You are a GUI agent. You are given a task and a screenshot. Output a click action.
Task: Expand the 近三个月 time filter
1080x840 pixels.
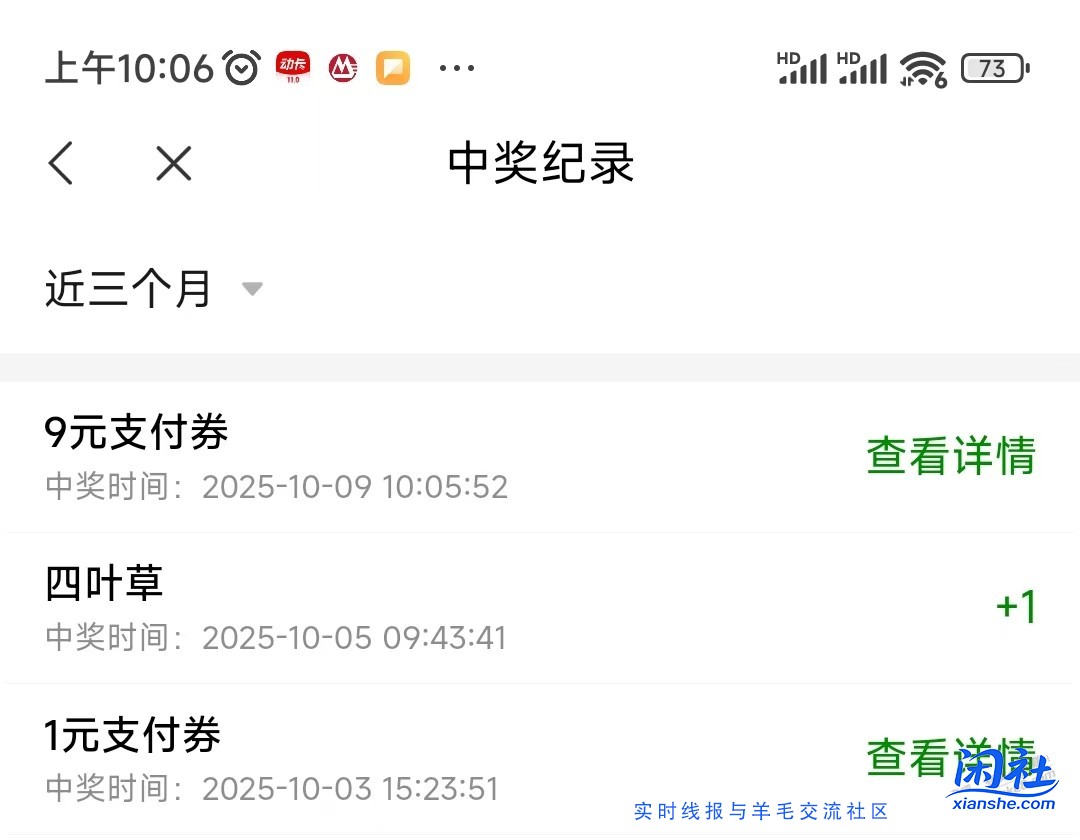153,290
